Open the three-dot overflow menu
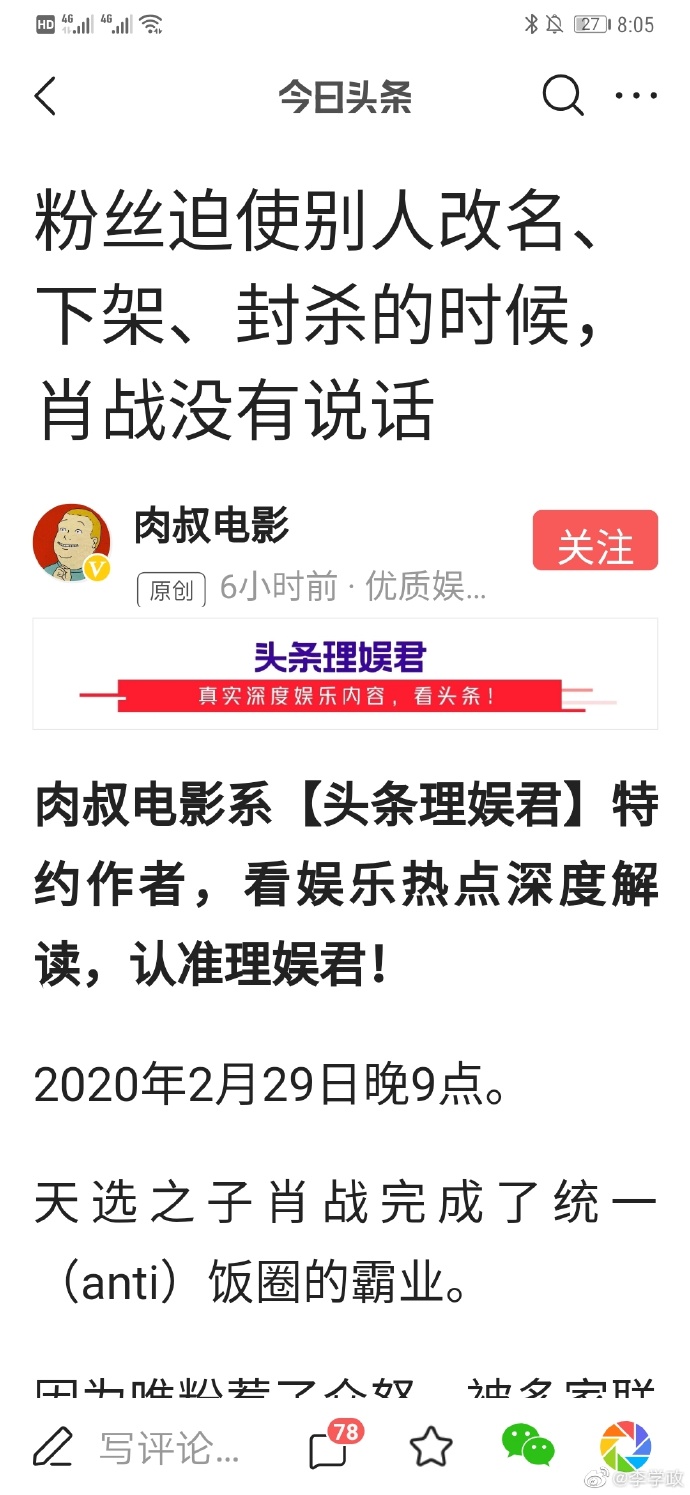The image size is (690, 1495). tap(636, 97)
